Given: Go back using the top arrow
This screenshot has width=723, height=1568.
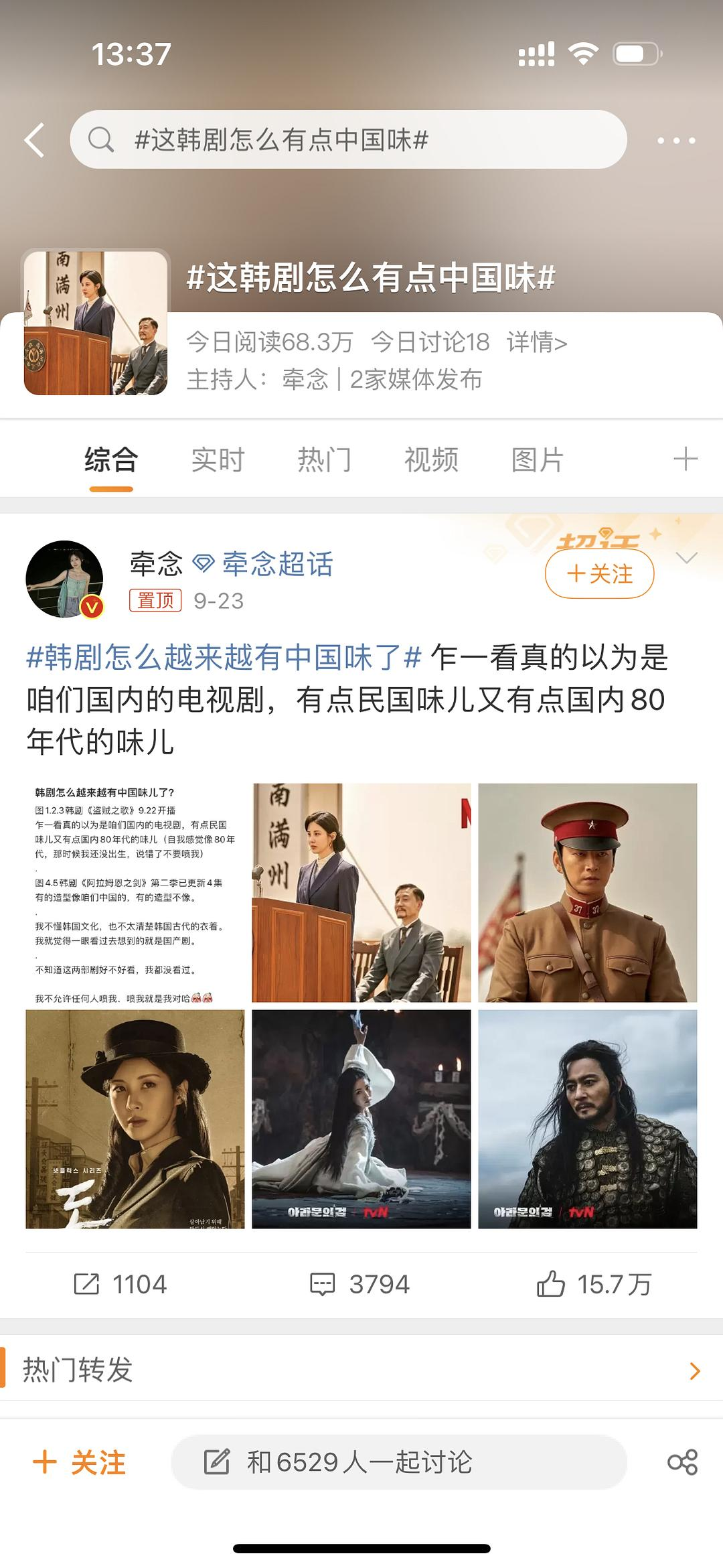Looking at the screenshot, I should [x=35, y=140].
